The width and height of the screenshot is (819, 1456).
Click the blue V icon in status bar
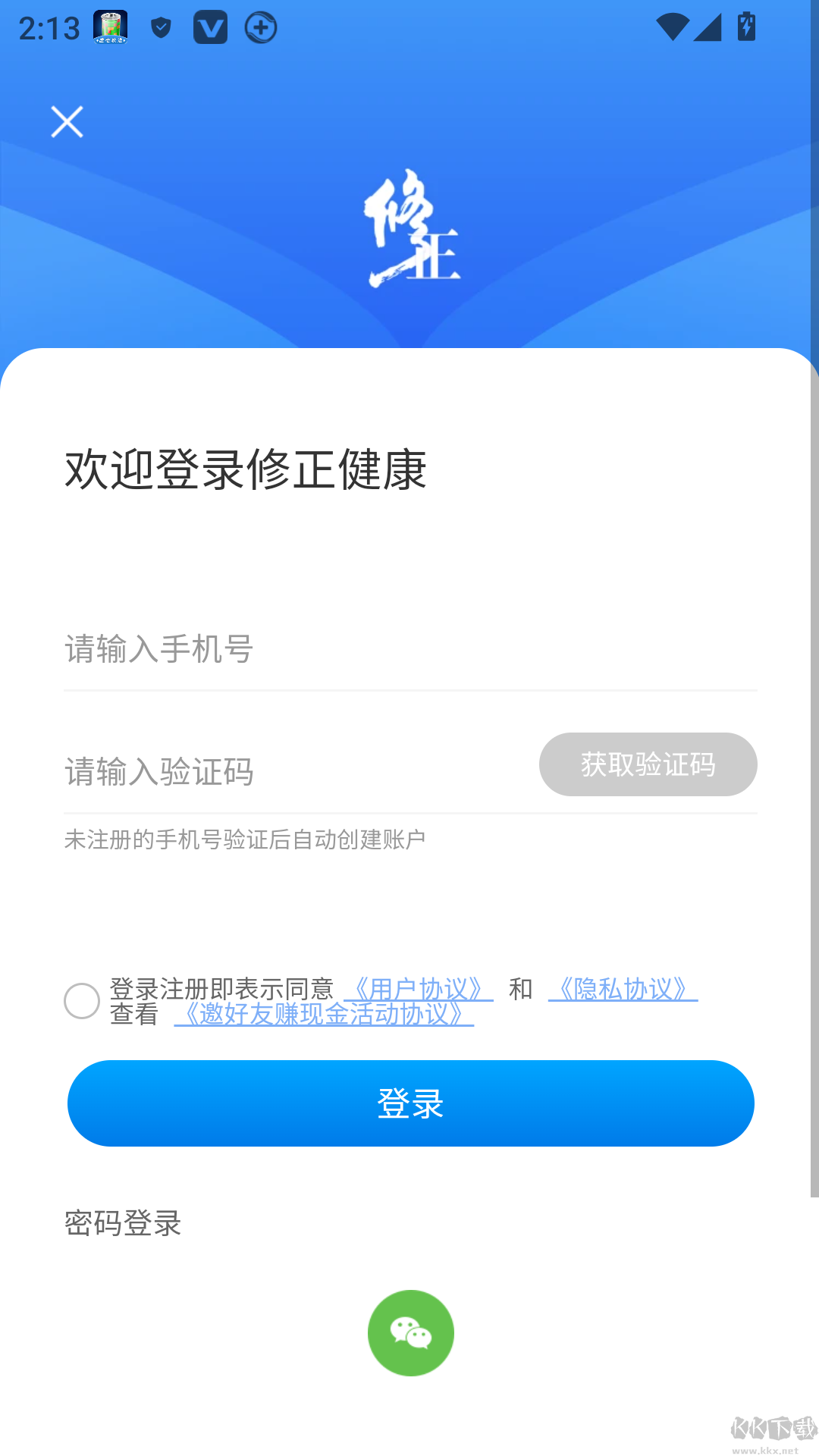pyautogui.click(x=211, y=27)
